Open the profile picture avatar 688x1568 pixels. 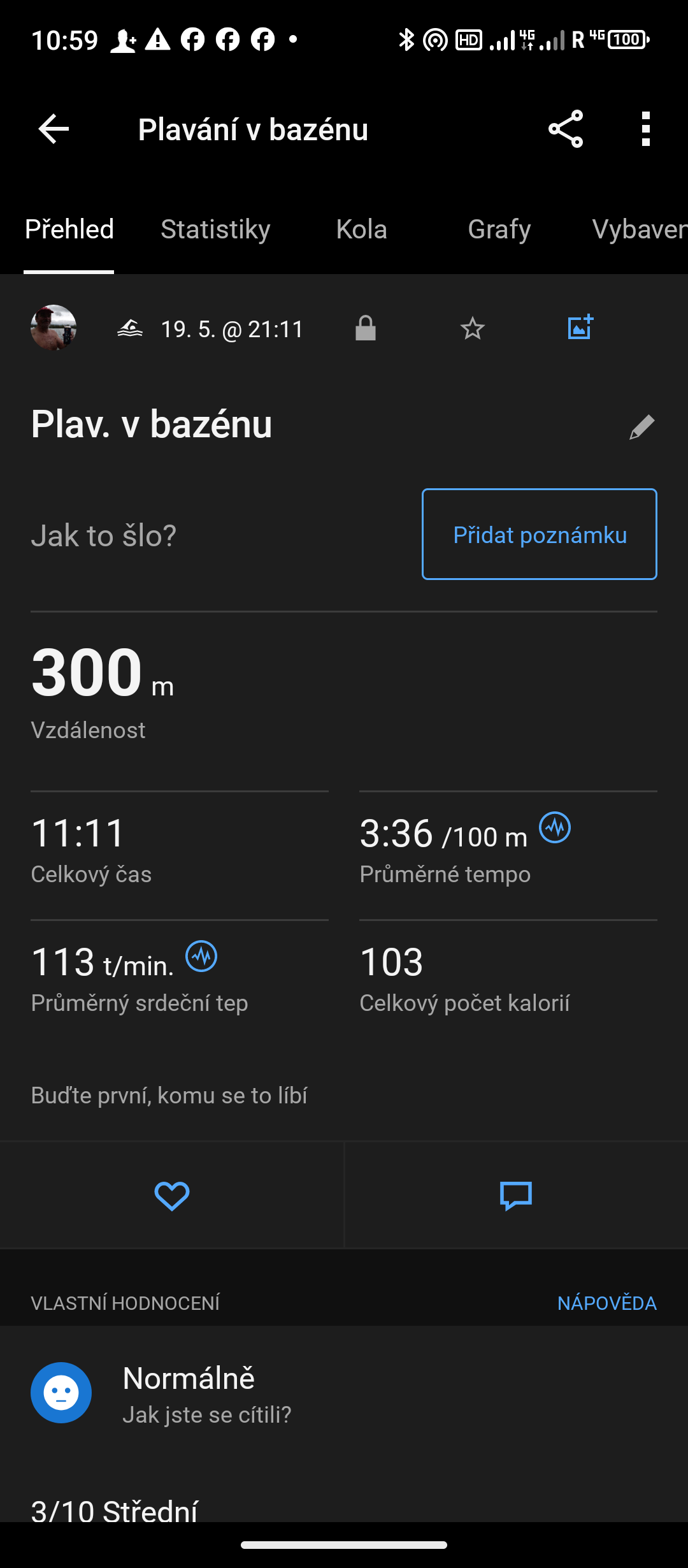coord(54,328)
